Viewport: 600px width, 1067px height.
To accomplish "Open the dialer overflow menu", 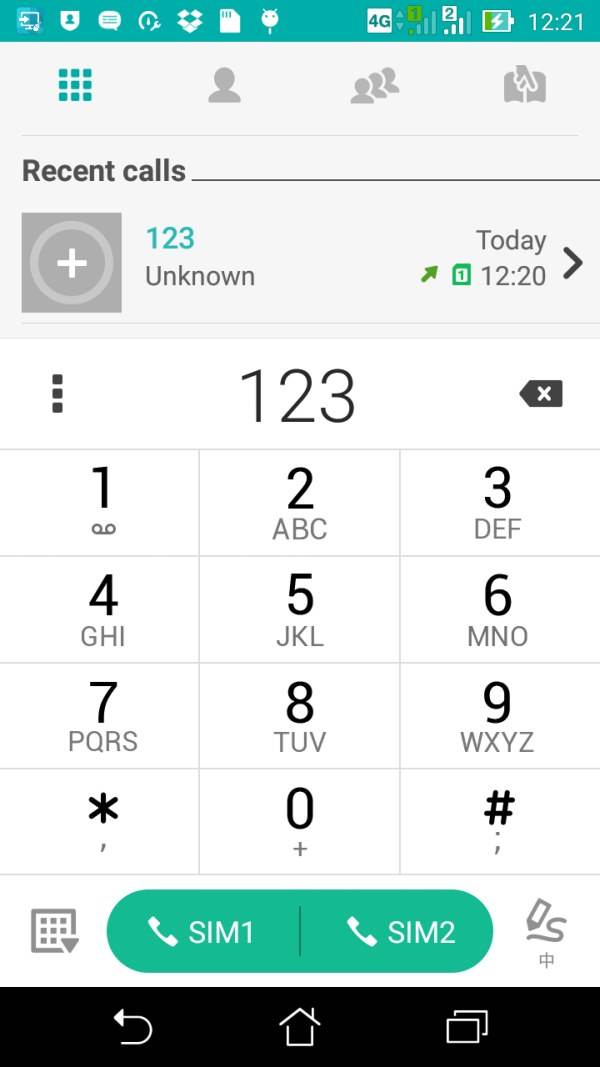I will click(x=57, y=393).
